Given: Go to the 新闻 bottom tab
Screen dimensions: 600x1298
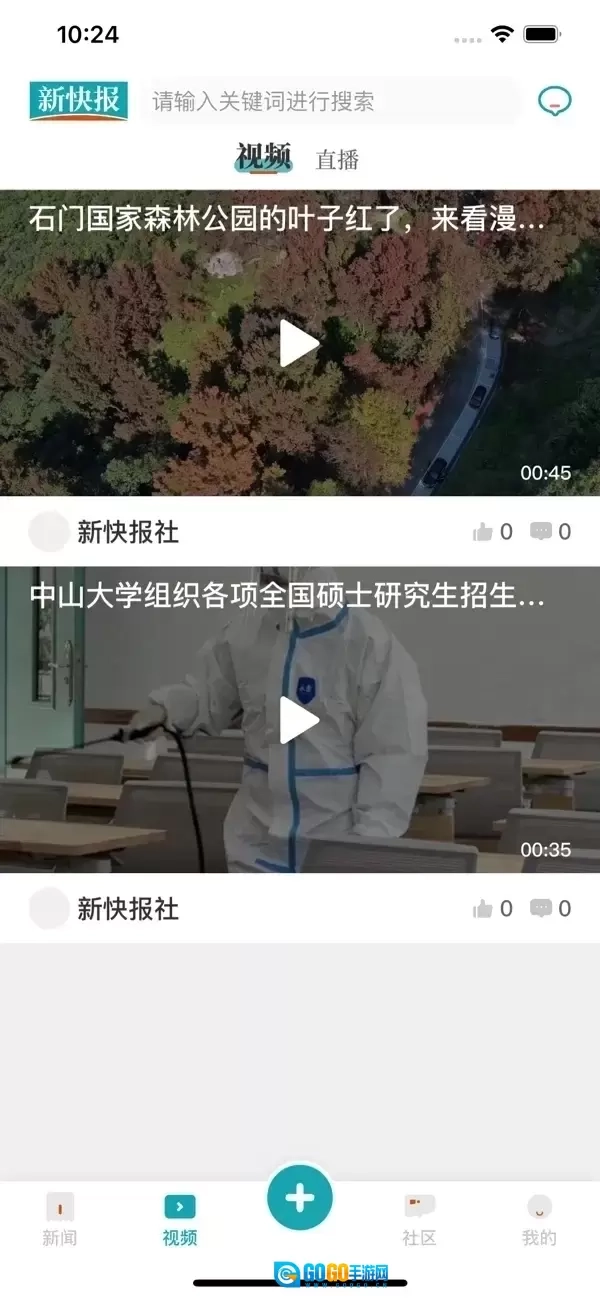Looking at the screenshot, I should point(60,1220).
